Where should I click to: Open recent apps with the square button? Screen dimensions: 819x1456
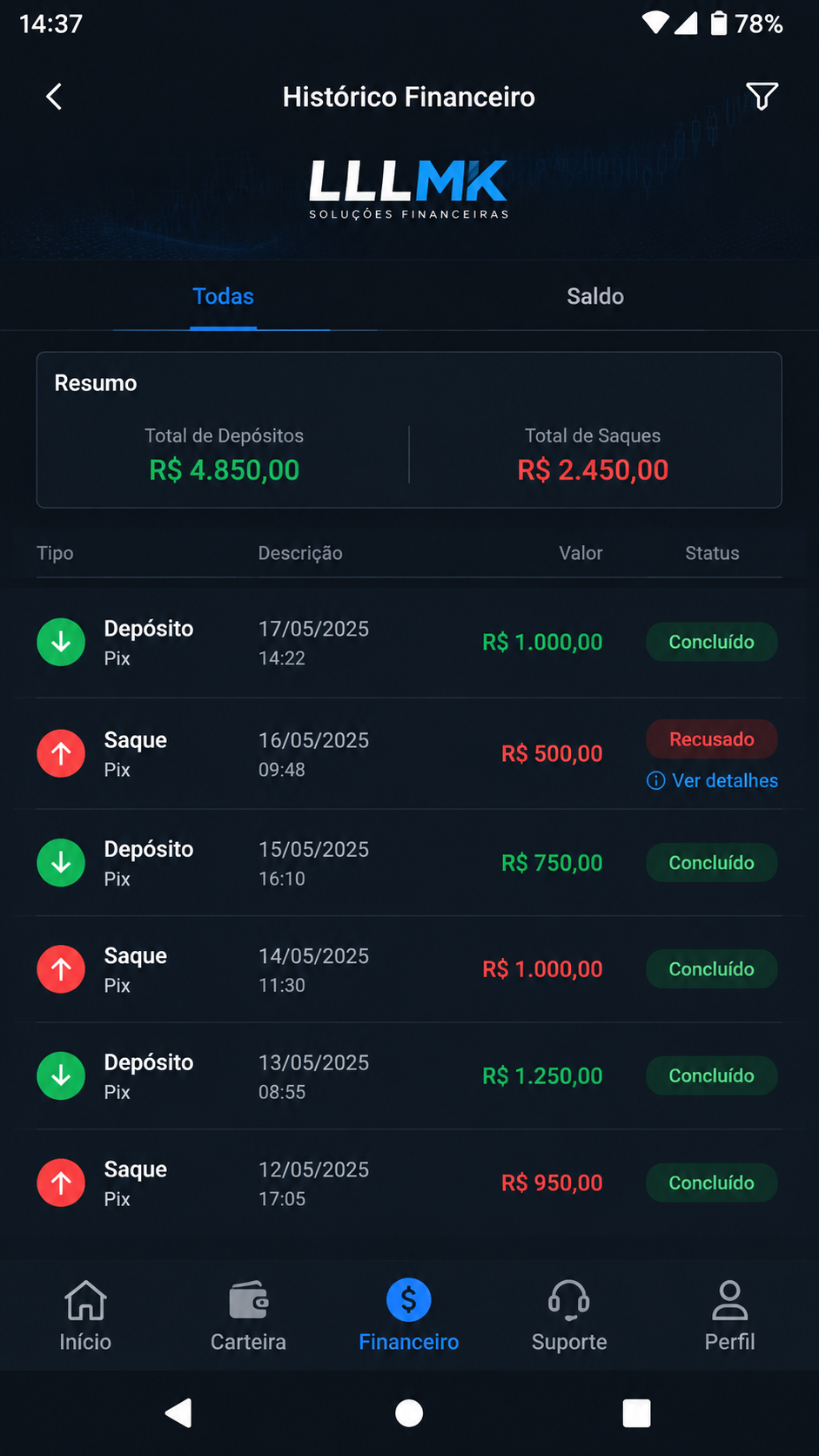point(637,1413)
